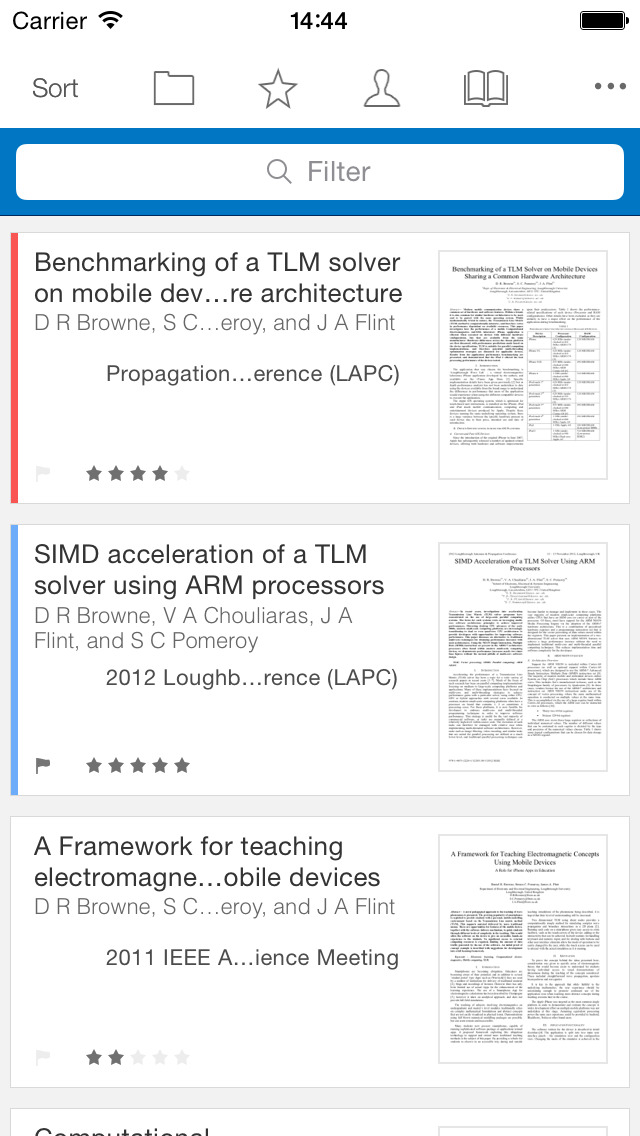
Task: Flag the Benchmarking of a TLM solver paper
Action: tap(43, 474)
